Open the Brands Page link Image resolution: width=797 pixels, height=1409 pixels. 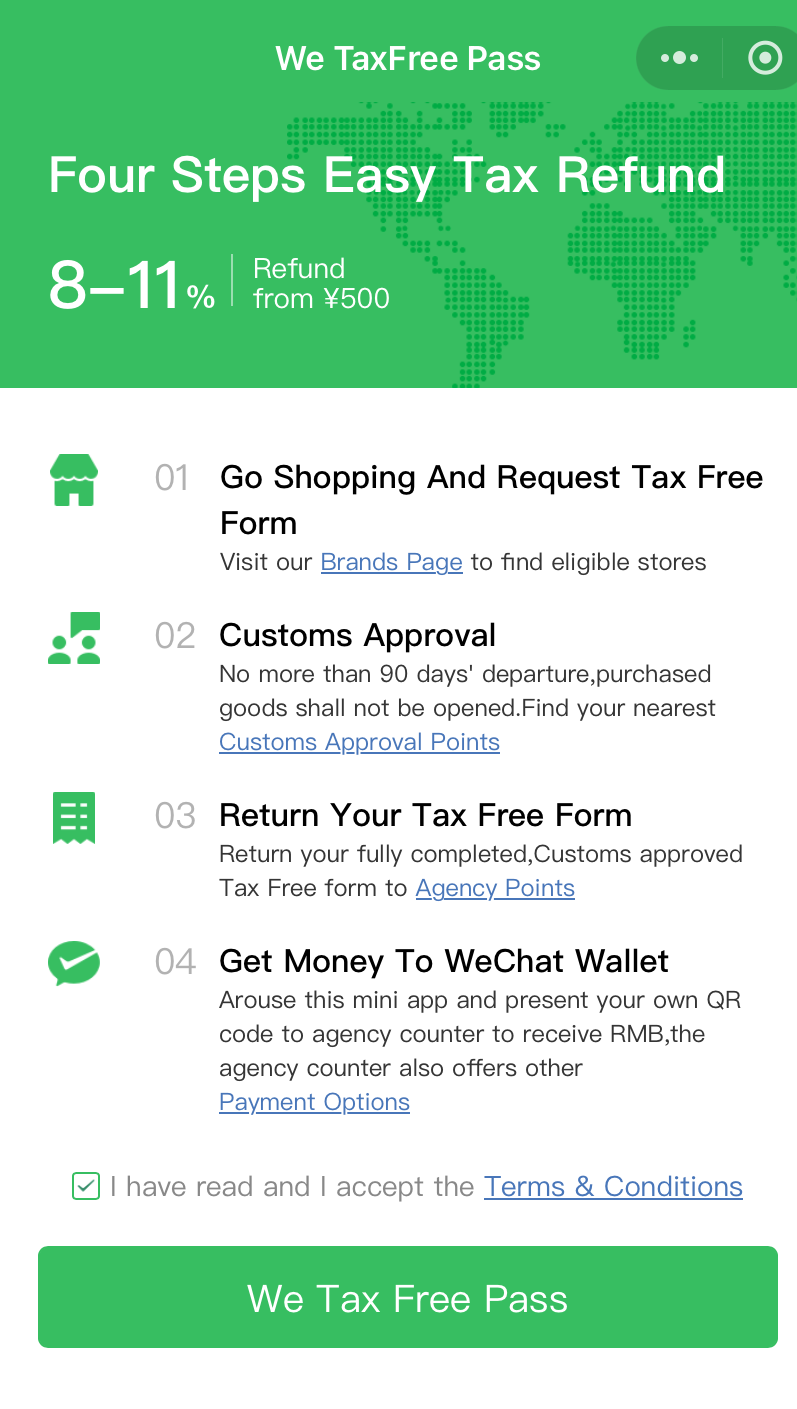click(391, 562)
